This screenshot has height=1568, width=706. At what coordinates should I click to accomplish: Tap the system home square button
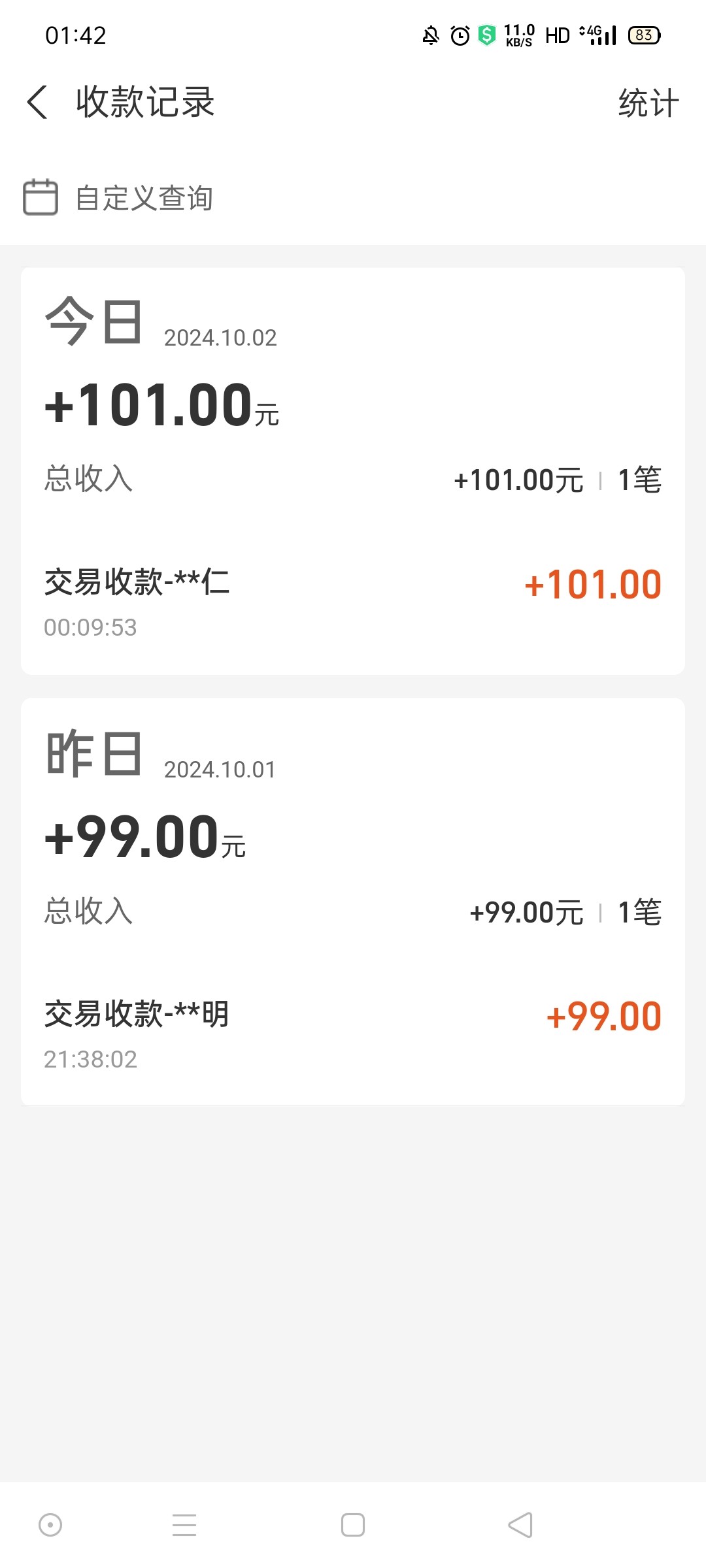(353, 1525)
